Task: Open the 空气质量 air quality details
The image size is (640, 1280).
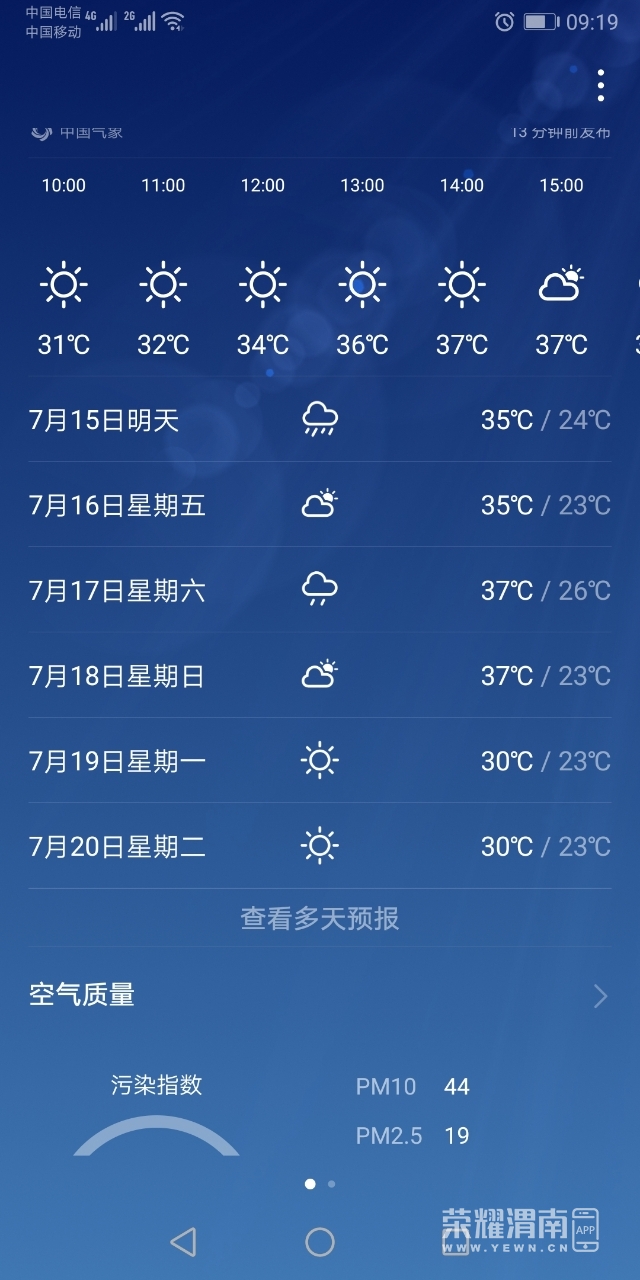Action: pos(320,995)
